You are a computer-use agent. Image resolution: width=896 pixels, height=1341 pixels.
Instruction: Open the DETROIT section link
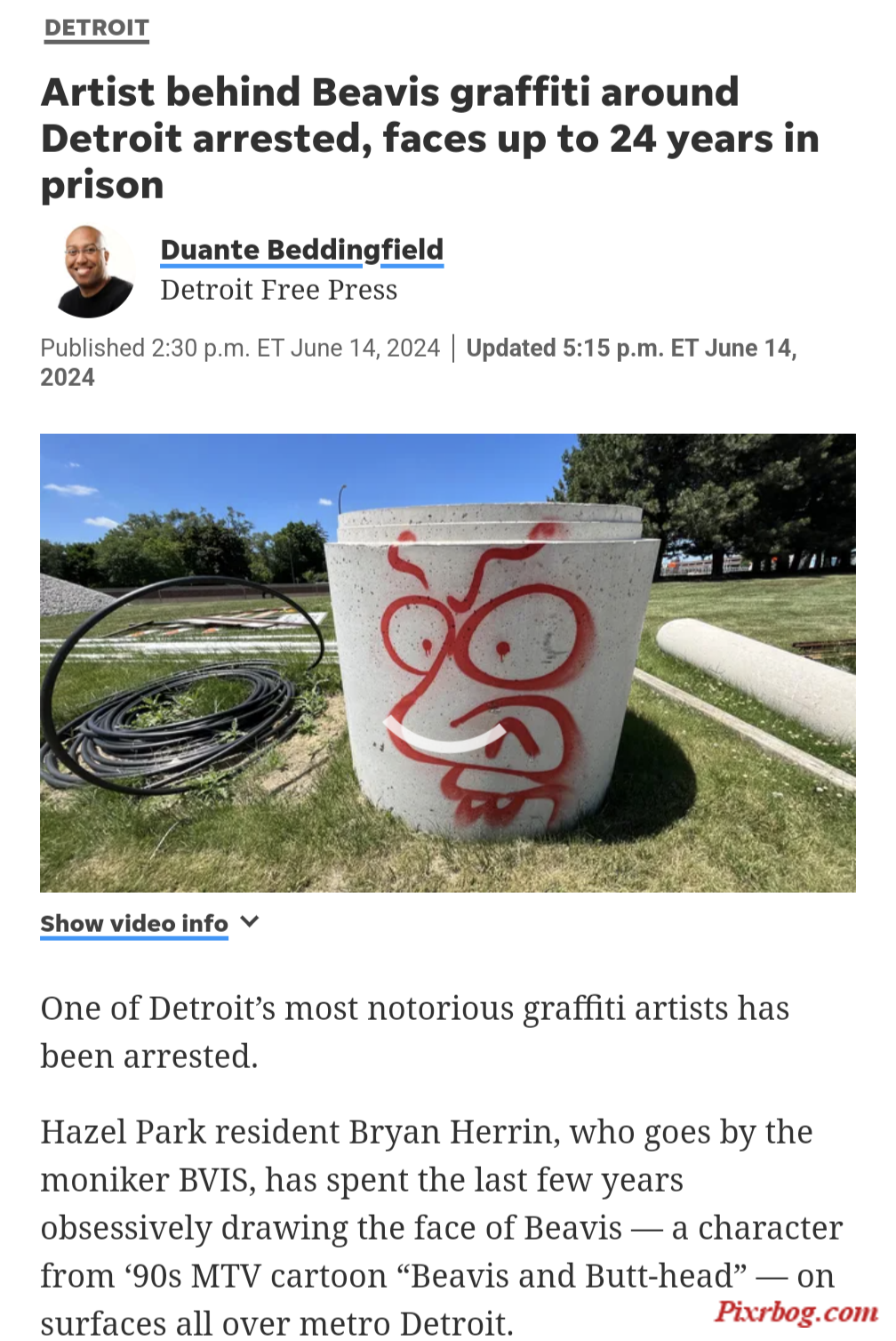(x=96, y=28)
